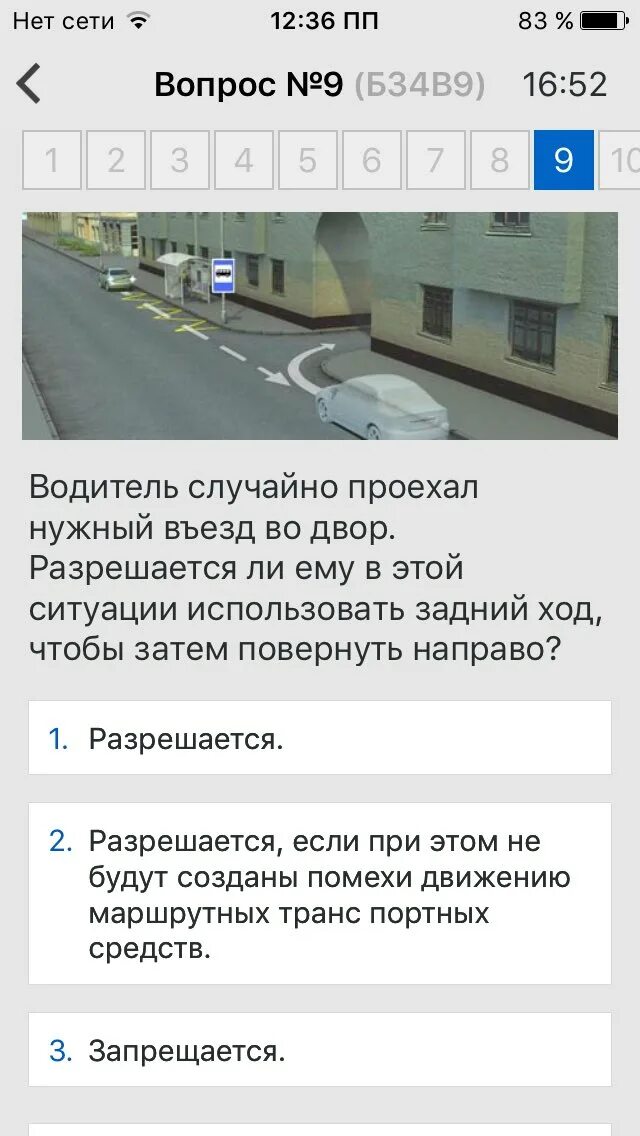Jump to question 3
Viewport: 640px width, 1136px height.
(x=180, y=160)
